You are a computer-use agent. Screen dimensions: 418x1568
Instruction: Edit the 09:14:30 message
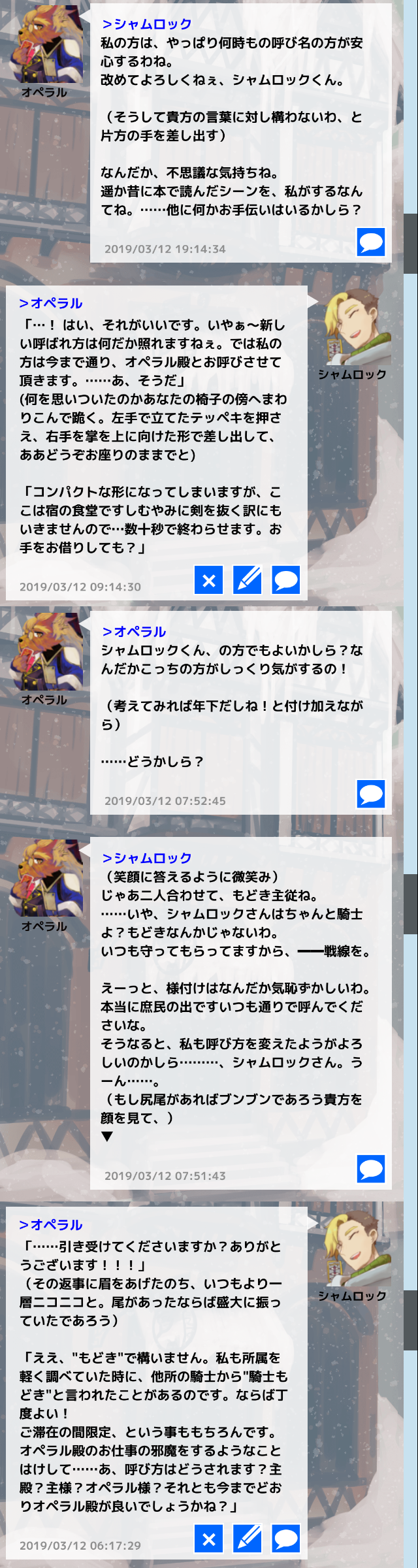point(248,580)
